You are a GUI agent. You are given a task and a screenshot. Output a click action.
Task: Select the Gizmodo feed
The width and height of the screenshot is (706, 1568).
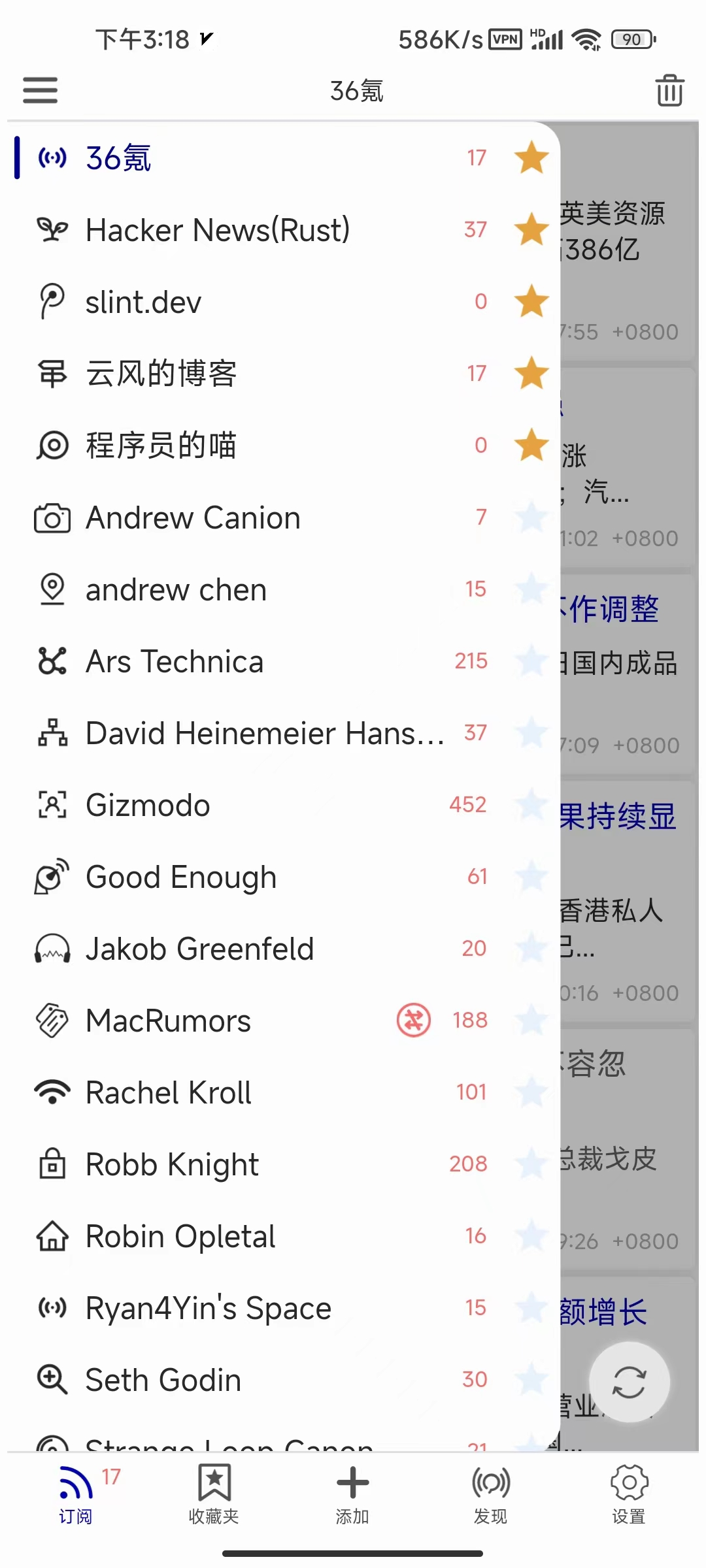click(148, 805)
